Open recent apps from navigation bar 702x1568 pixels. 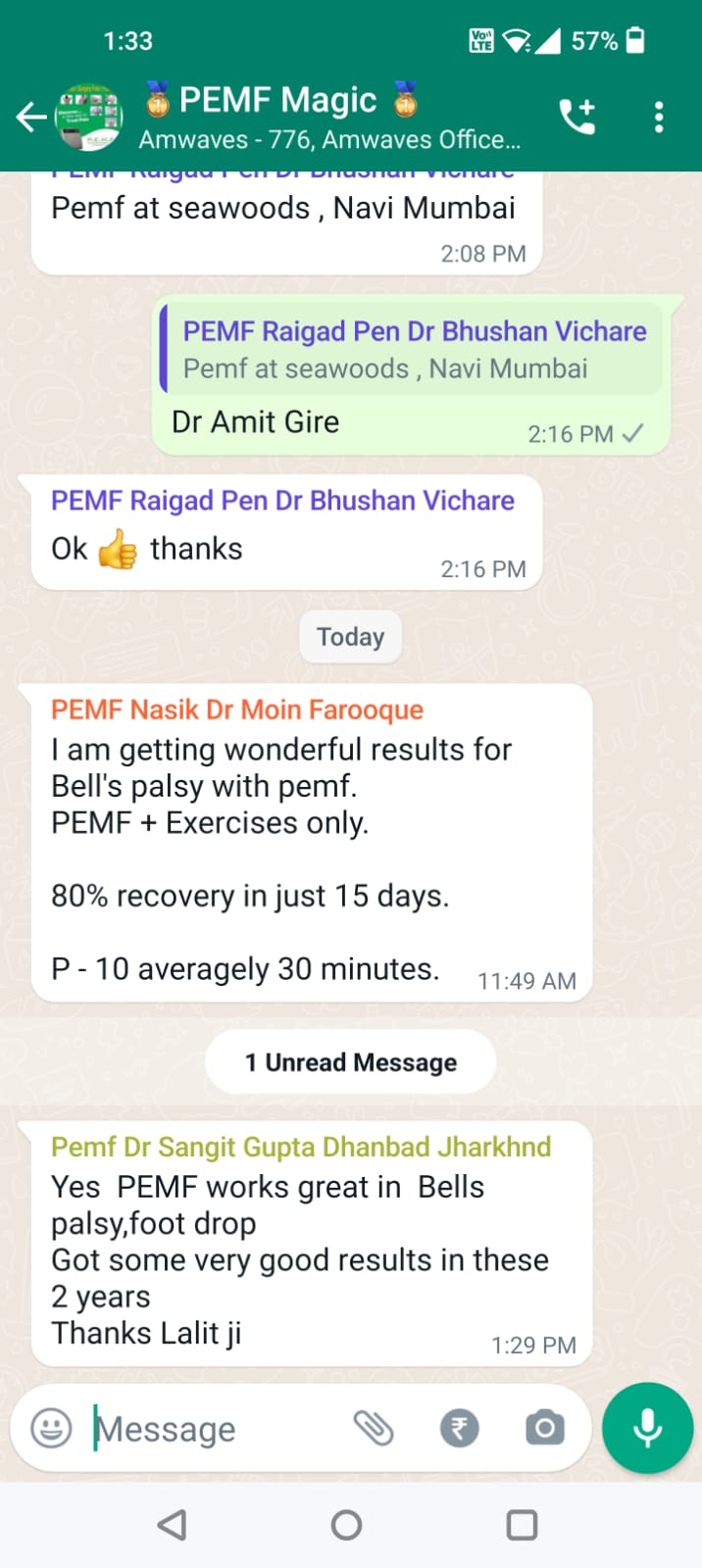point(522,1525)
